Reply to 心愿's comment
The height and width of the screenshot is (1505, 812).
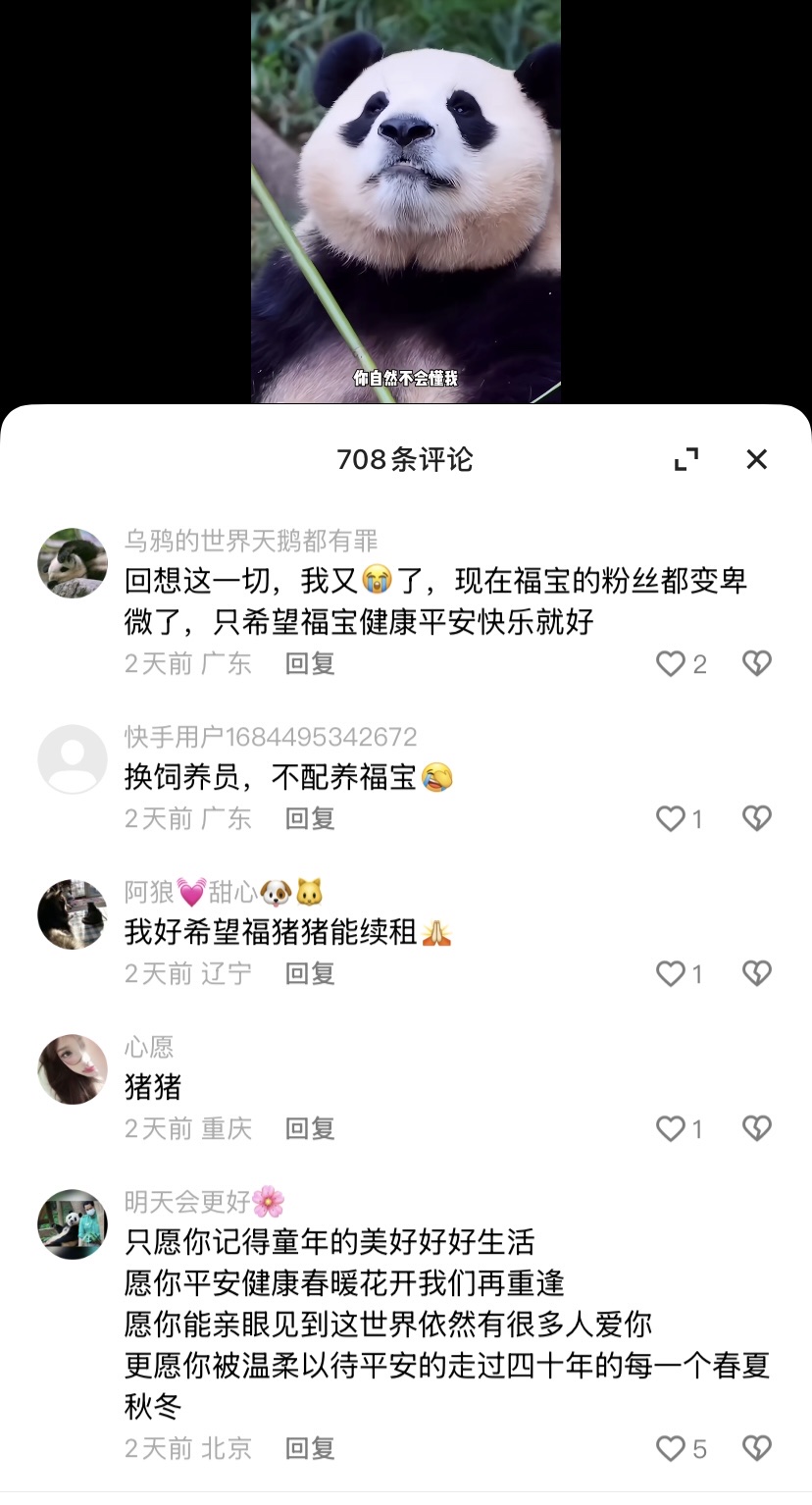pos(310,1129)
